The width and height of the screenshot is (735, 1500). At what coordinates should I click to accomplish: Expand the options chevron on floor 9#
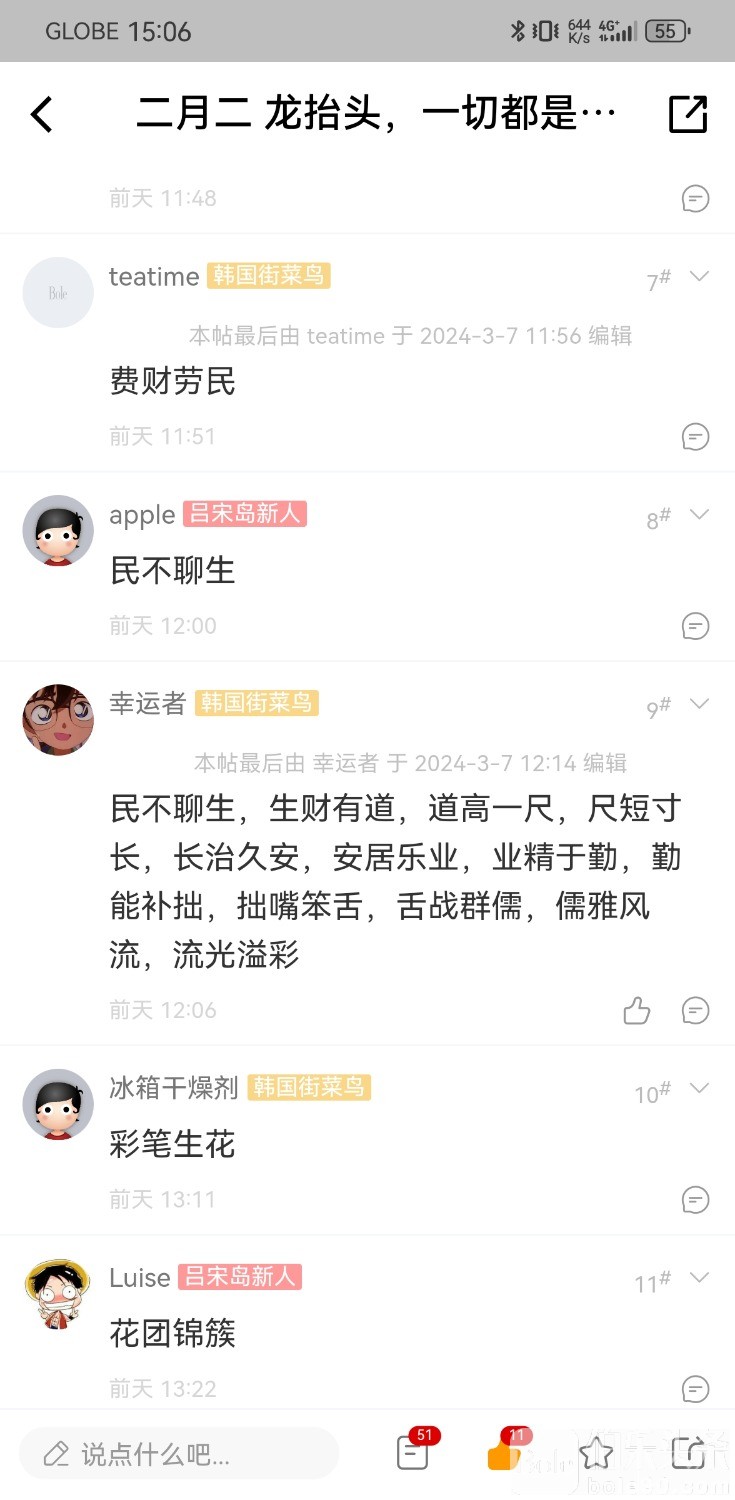[x=700, y=704]
